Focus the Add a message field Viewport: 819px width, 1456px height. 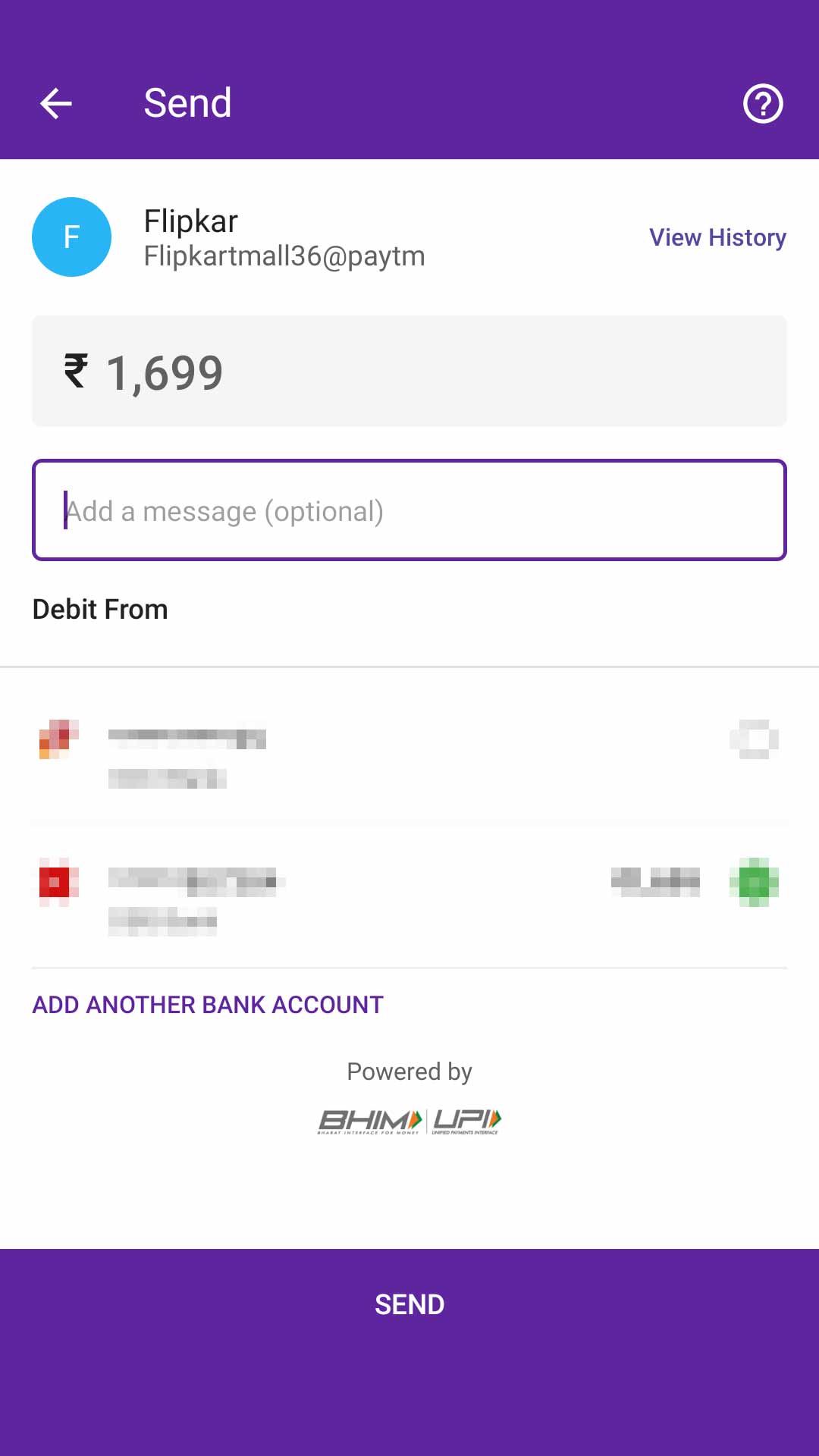tap(409, 510)
